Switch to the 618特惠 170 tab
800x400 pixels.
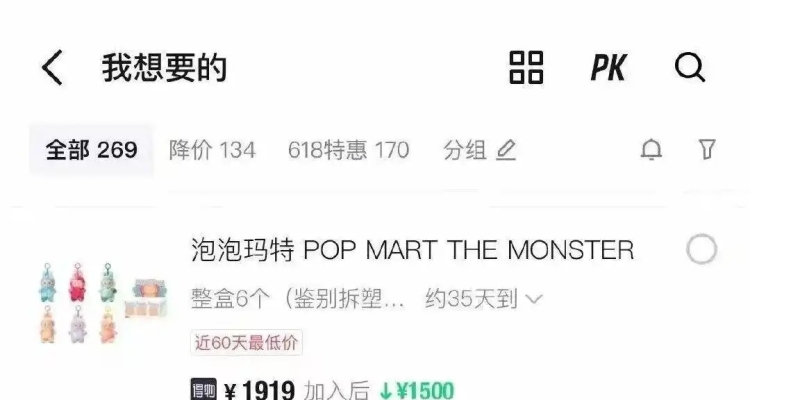point(348,150)
